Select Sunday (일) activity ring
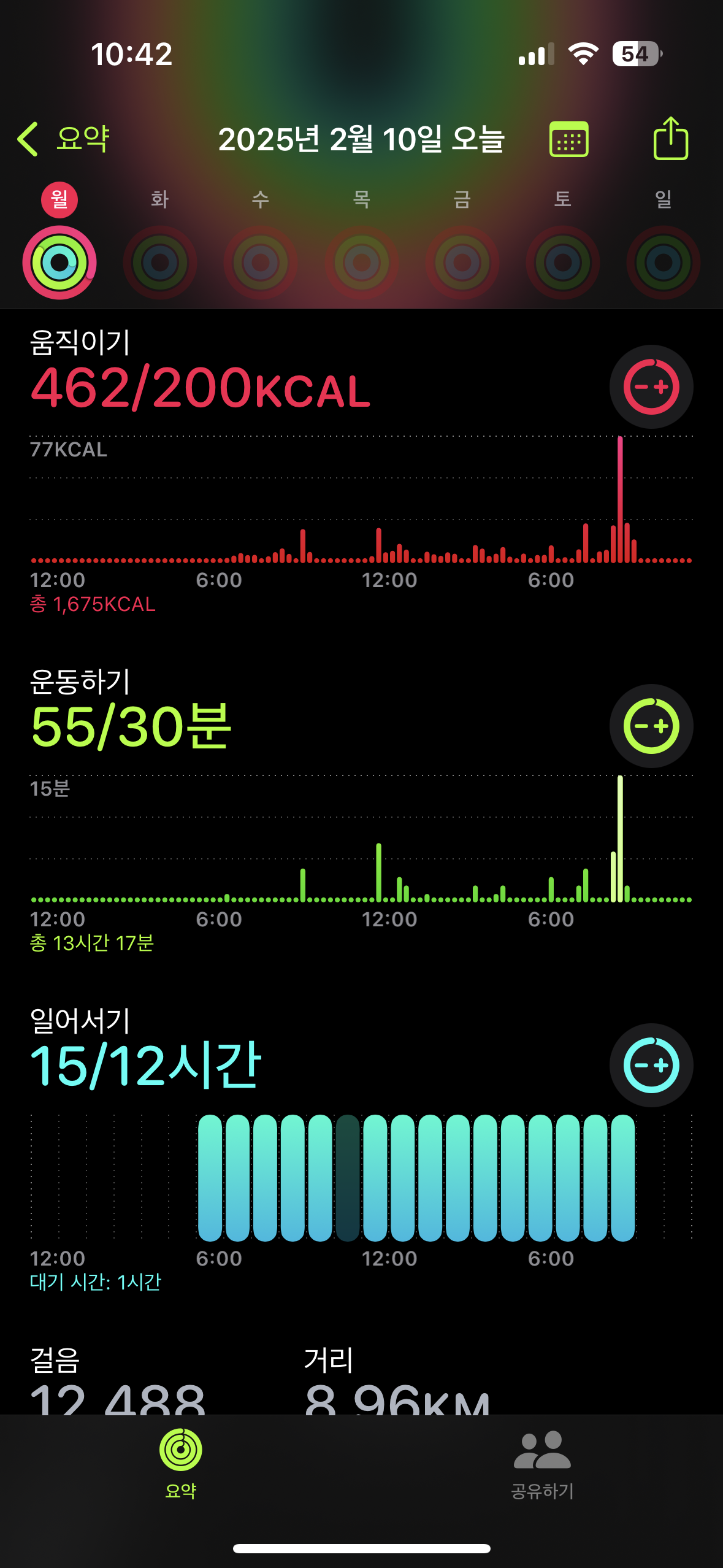Viewport: 723px width, 1568px height. [664, 263]
